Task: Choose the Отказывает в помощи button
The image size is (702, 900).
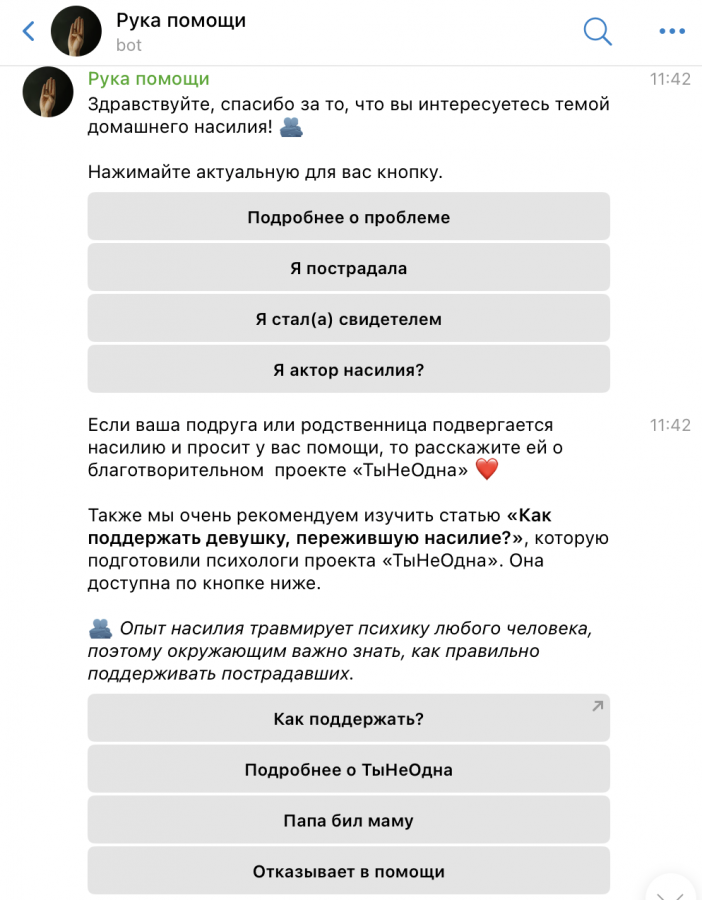Action: pos(348,871)
